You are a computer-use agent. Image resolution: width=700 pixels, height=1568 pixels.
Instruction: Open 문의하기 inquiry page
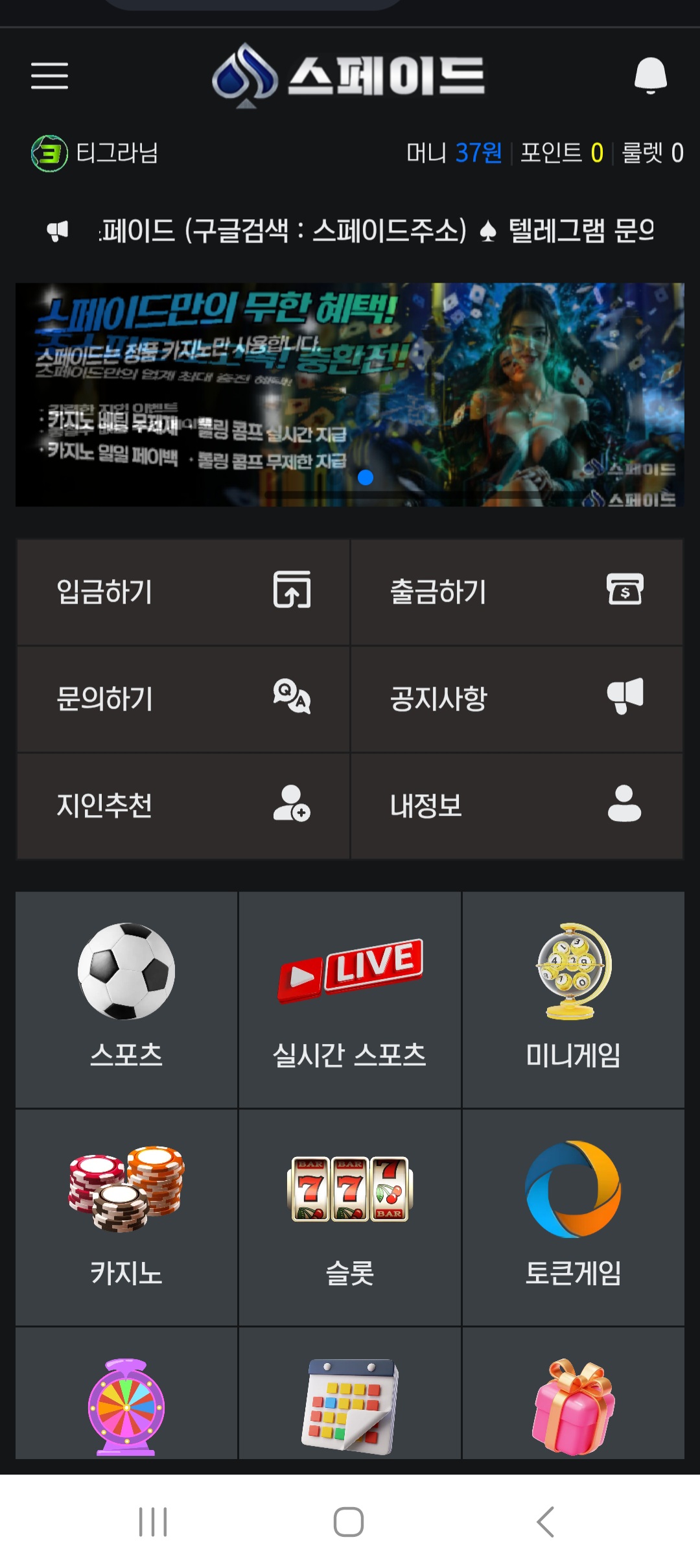click(183, 699)
